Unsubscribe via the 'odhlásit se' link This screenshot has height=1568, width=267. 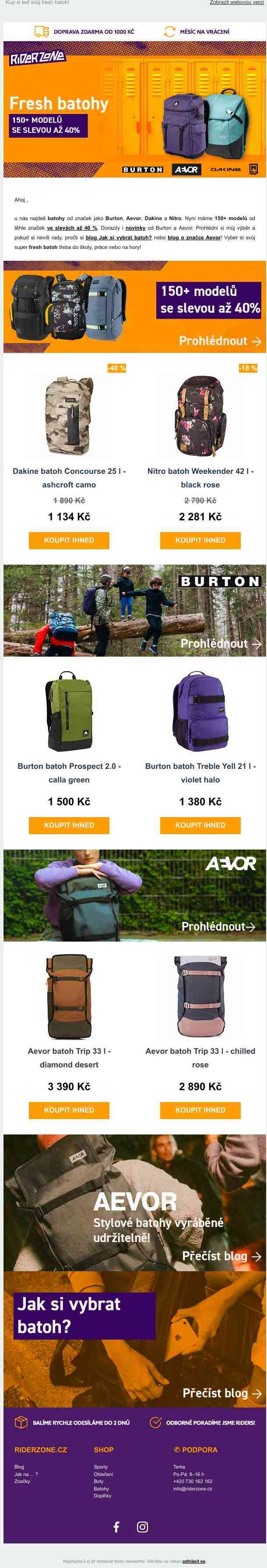193,1561
